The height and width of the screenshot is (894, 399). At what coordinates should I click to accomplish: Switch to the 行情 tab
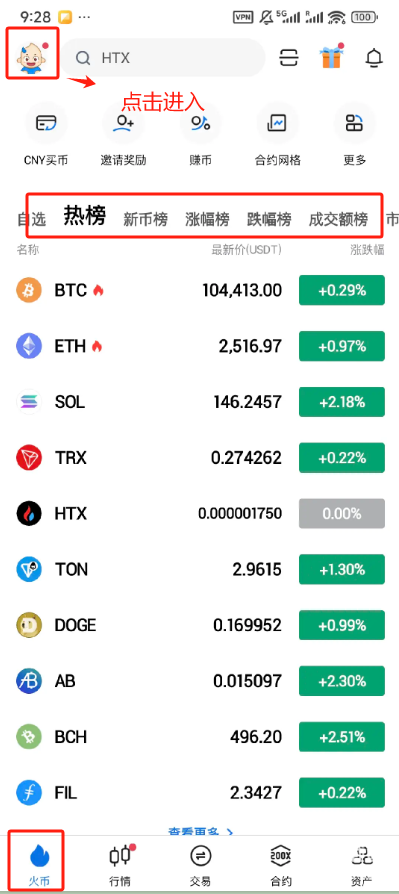(120, 865)
